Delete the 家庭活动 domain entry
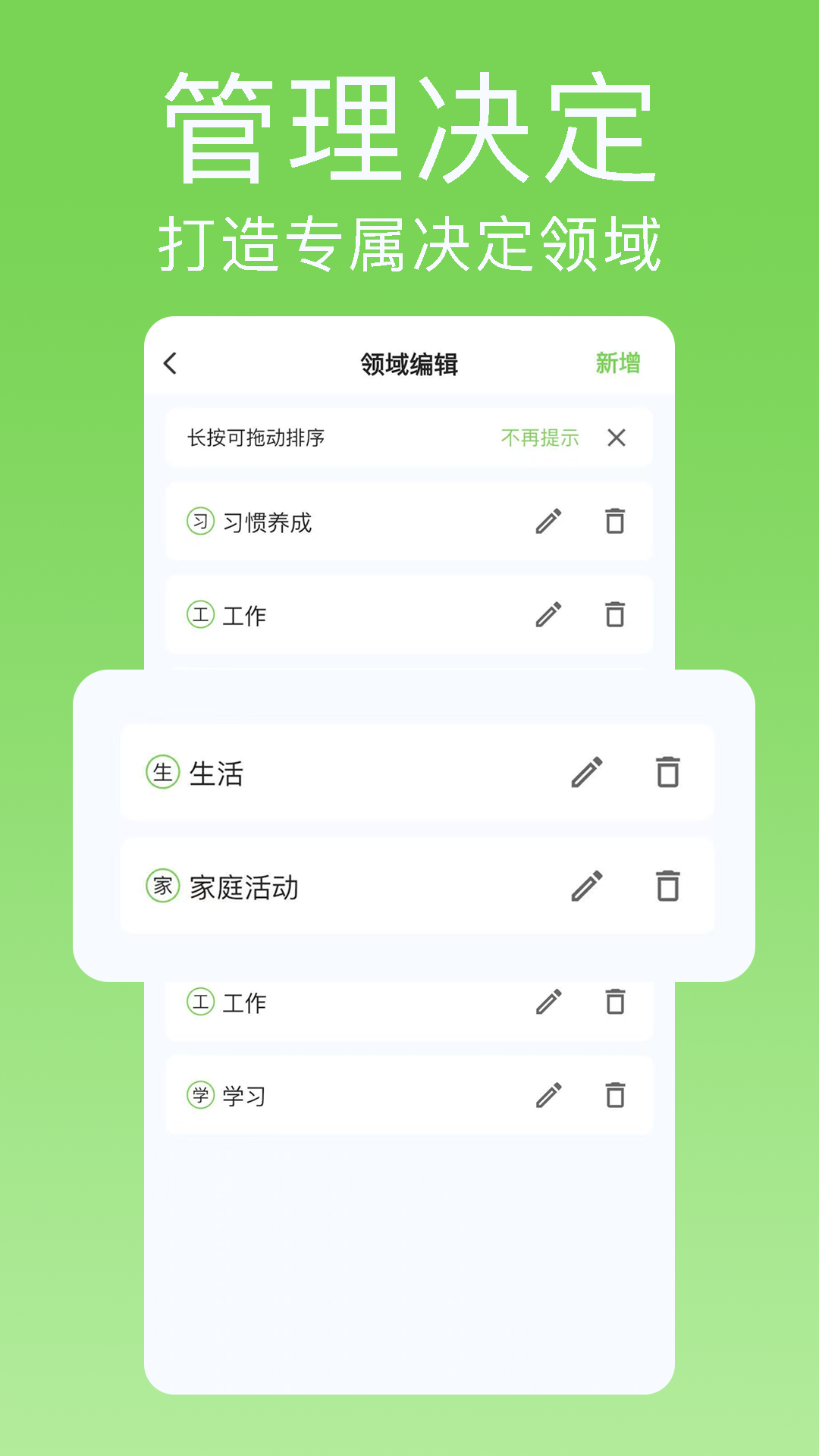 point(668,884)
